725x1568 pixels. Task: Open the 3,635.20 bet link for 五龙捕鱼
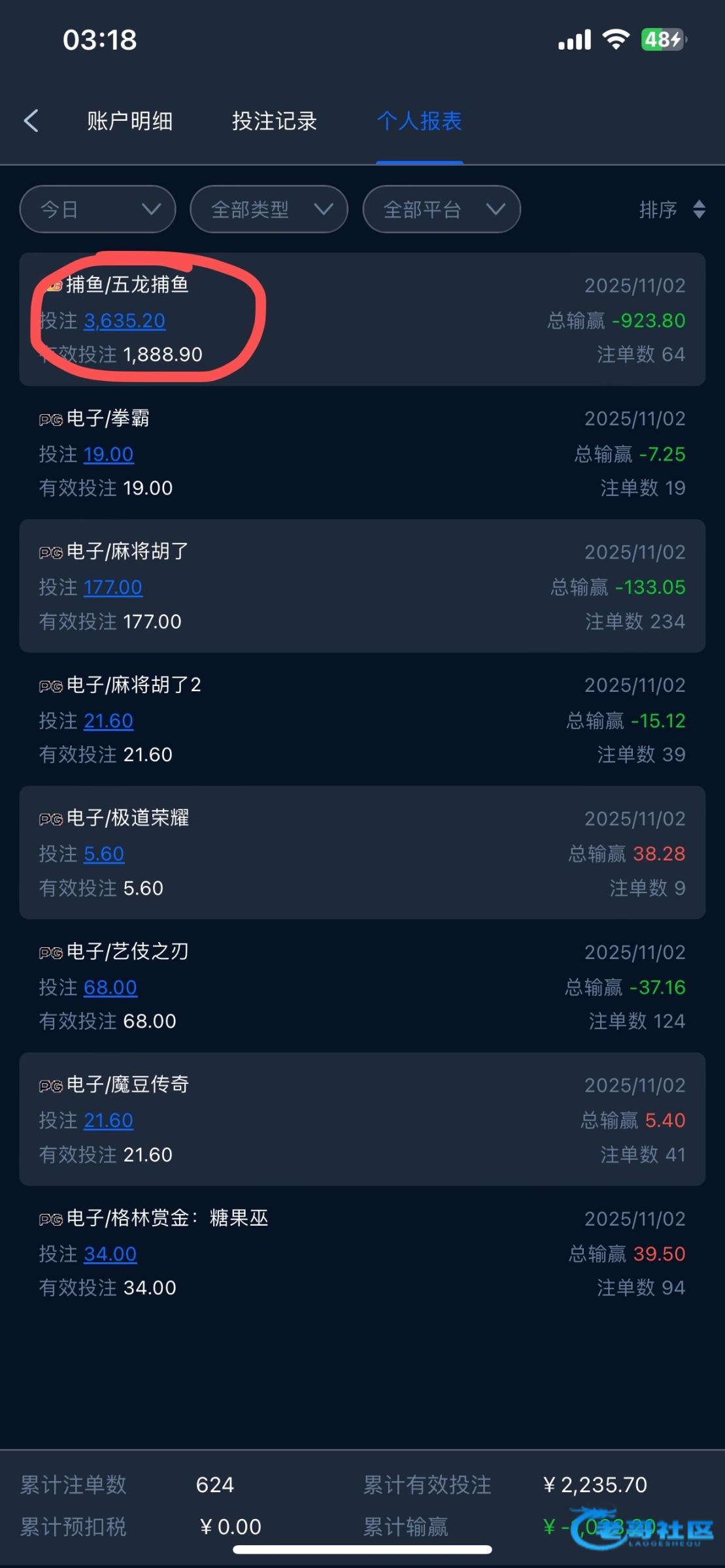point(124,321)
